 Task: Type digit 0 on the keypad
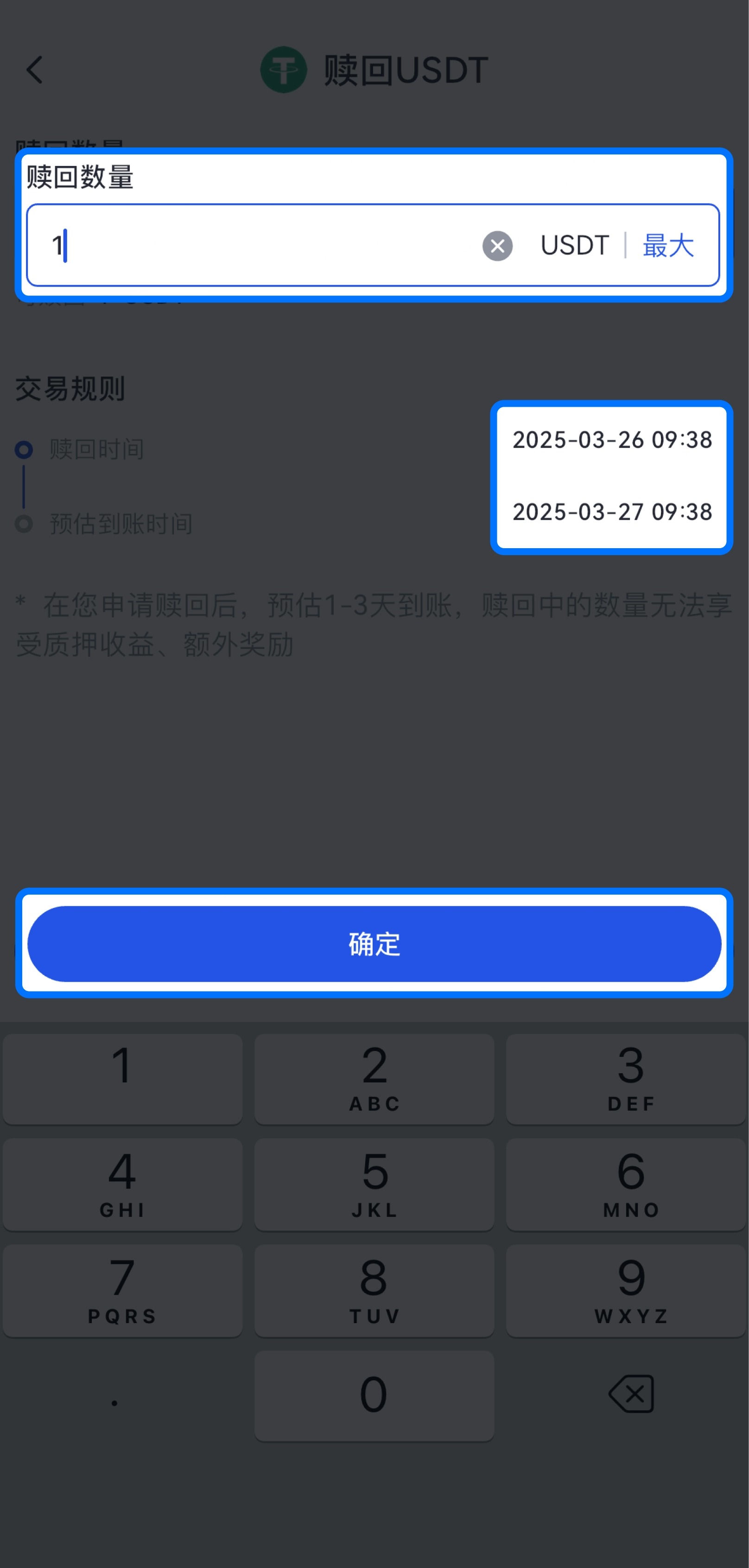(374, 1396)
